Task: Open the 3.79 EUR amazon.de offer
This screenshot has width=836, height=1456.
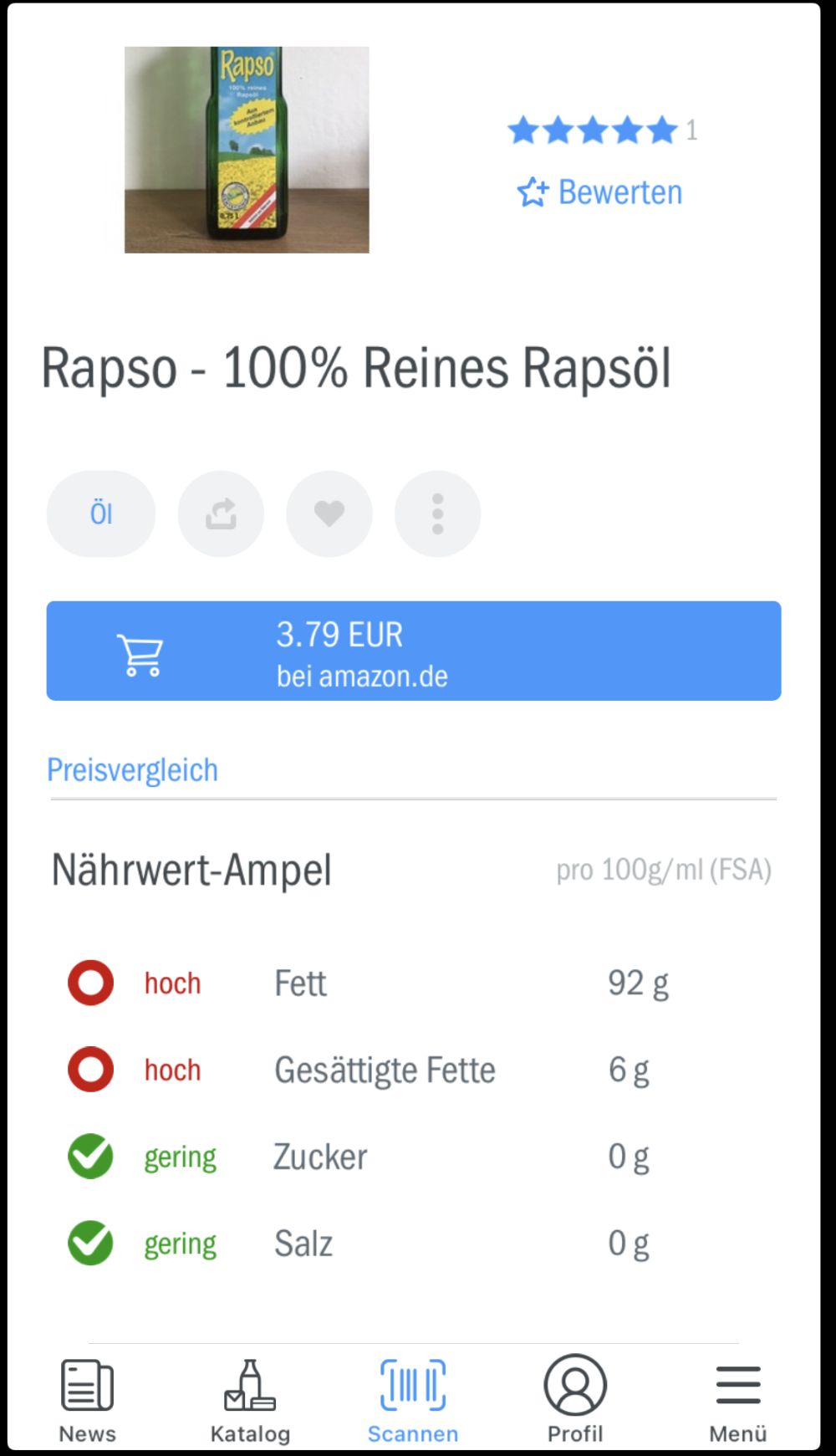Action: 414,651
